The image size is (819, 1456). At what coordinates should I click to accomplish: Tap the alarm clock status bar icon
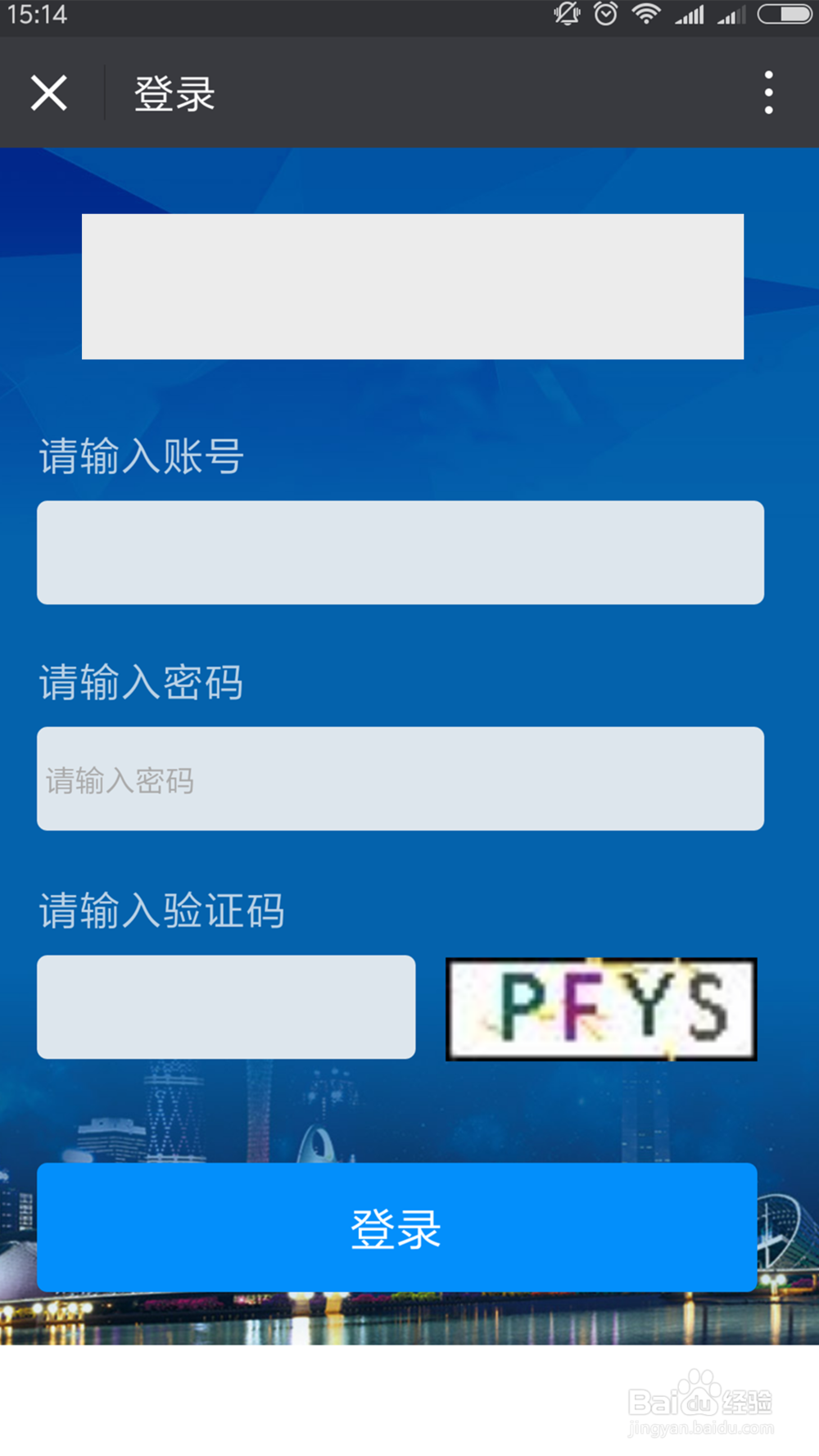tap(604, 13)
